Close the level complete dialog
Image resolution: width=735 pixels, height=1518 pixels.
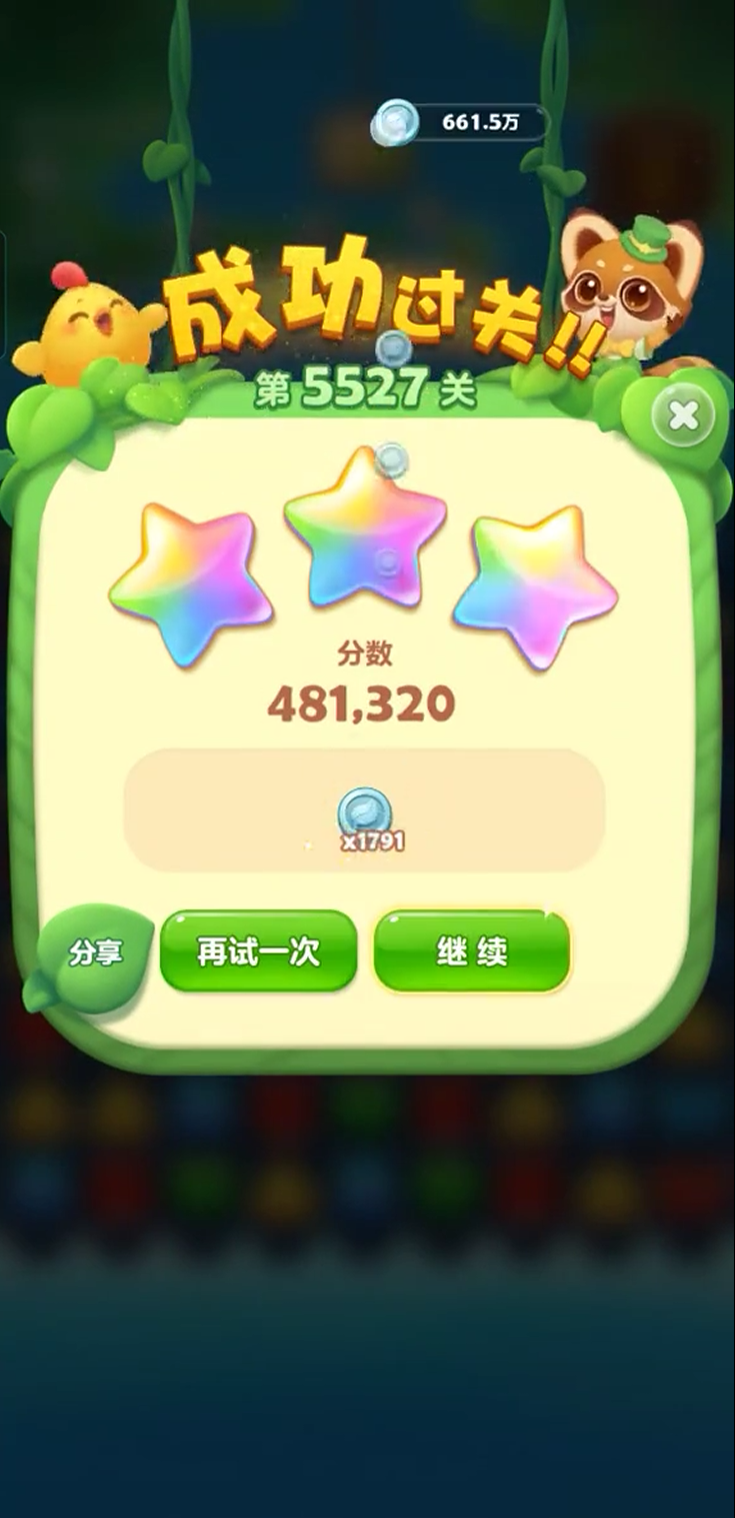coord(684,416)
